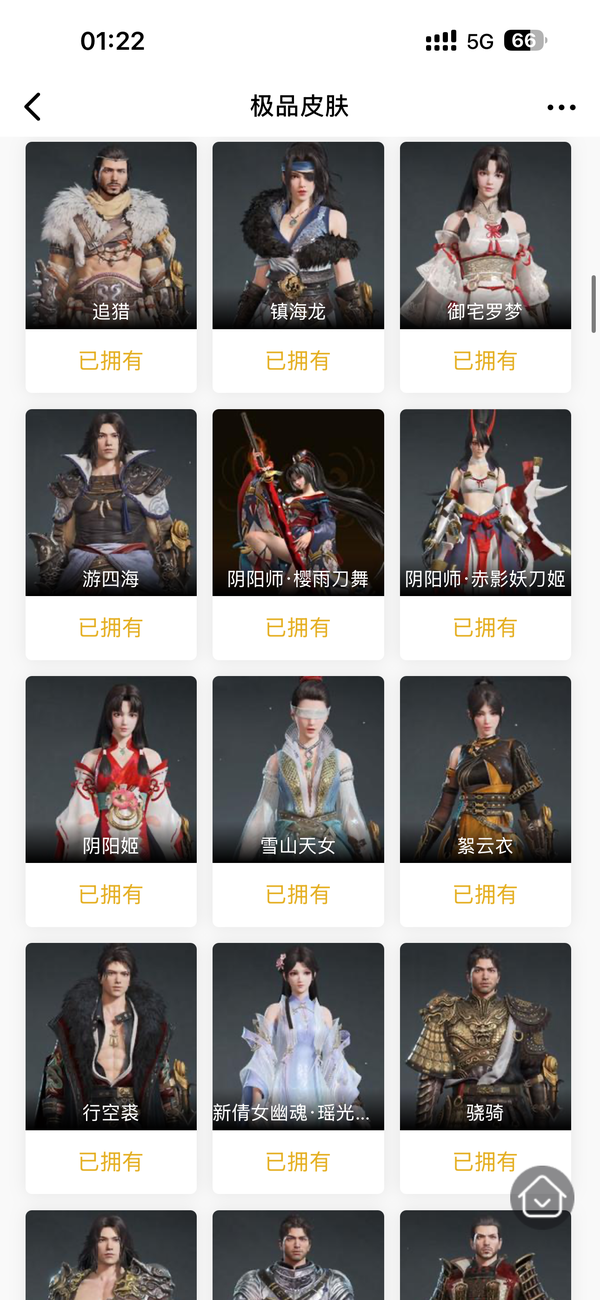This screenshot has width=600, height=1300.
Task: Open the 游四海 skin card
Action: (x=111, y=503)
